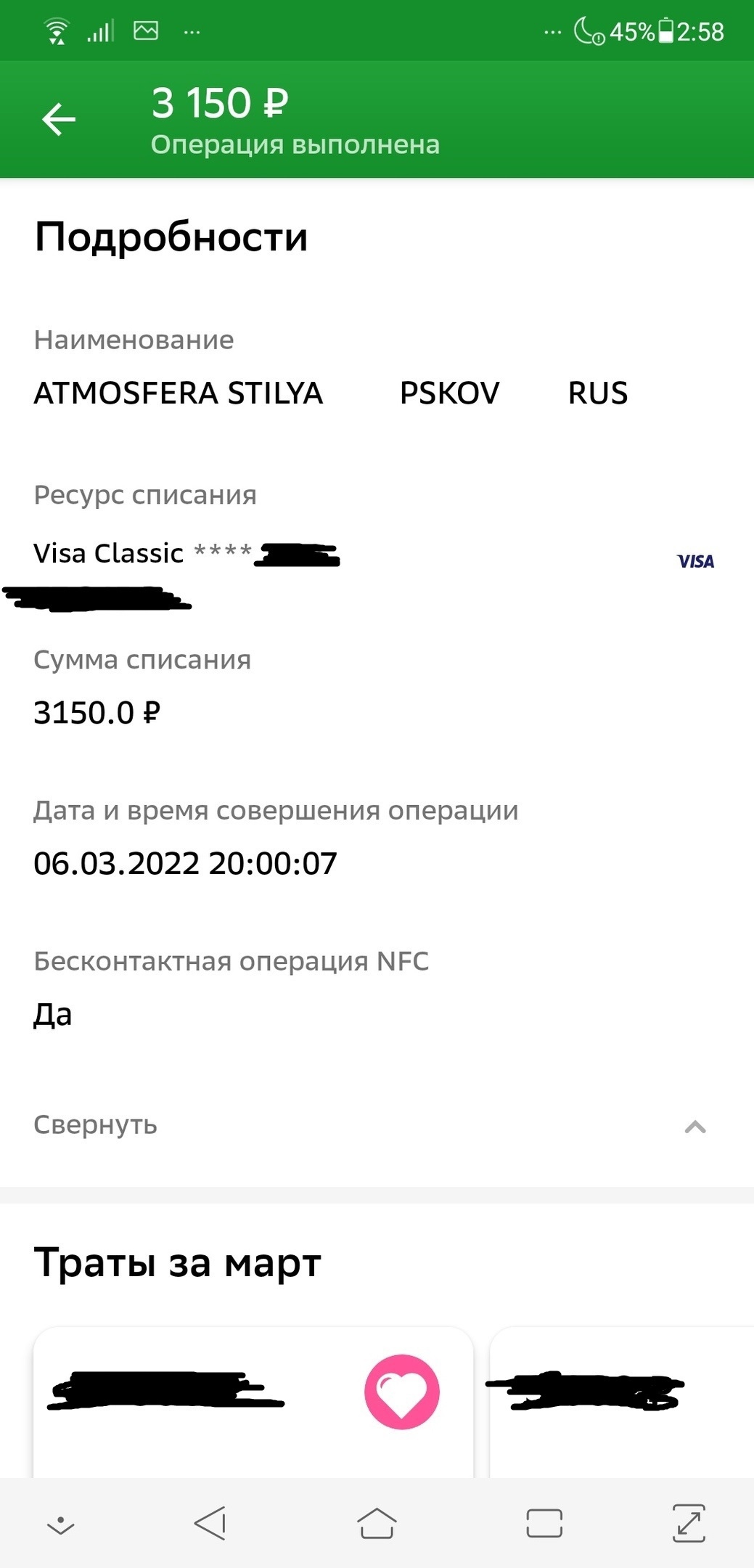Hide the navigation bar with the down arrow
Image resolution: width=754 pixels, height=1568 pixels.
pyautogui.click(x=60, y=1525)
